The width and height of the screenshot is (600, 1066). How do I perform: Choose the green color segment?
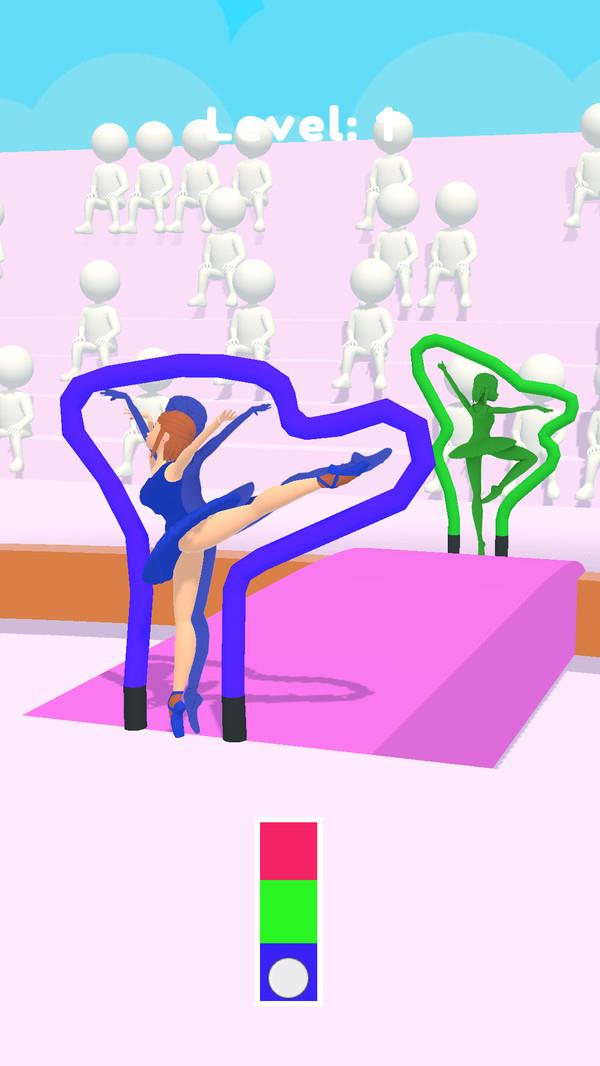pyautogui.click(x=289, y=910)
